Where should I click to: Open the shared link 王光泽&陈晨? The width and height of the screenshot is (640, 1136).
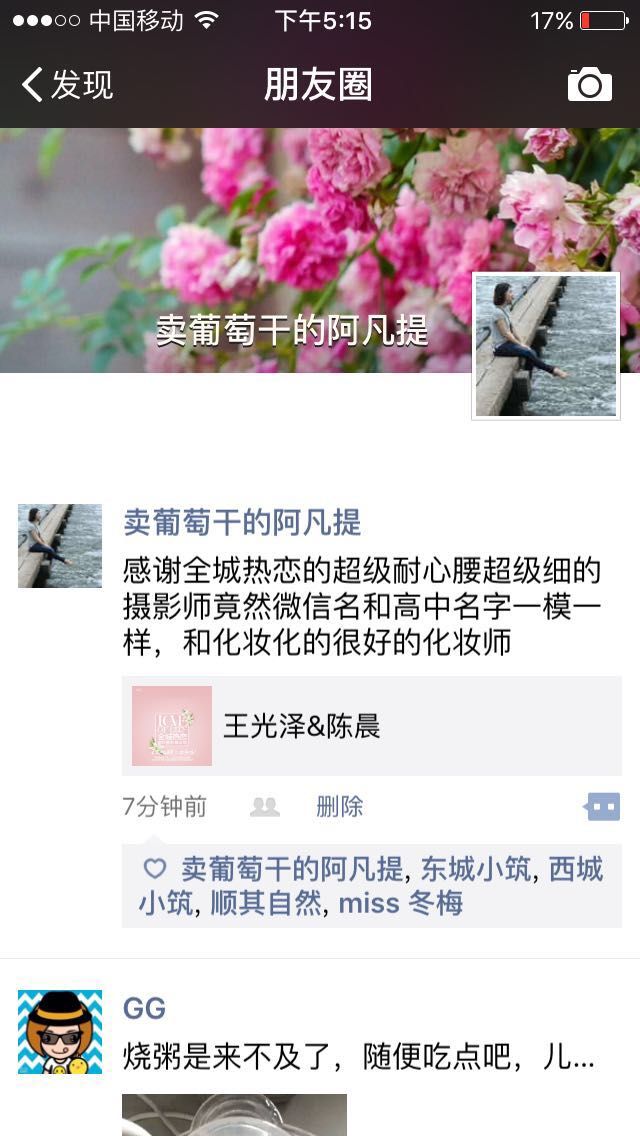coord(372,726)
